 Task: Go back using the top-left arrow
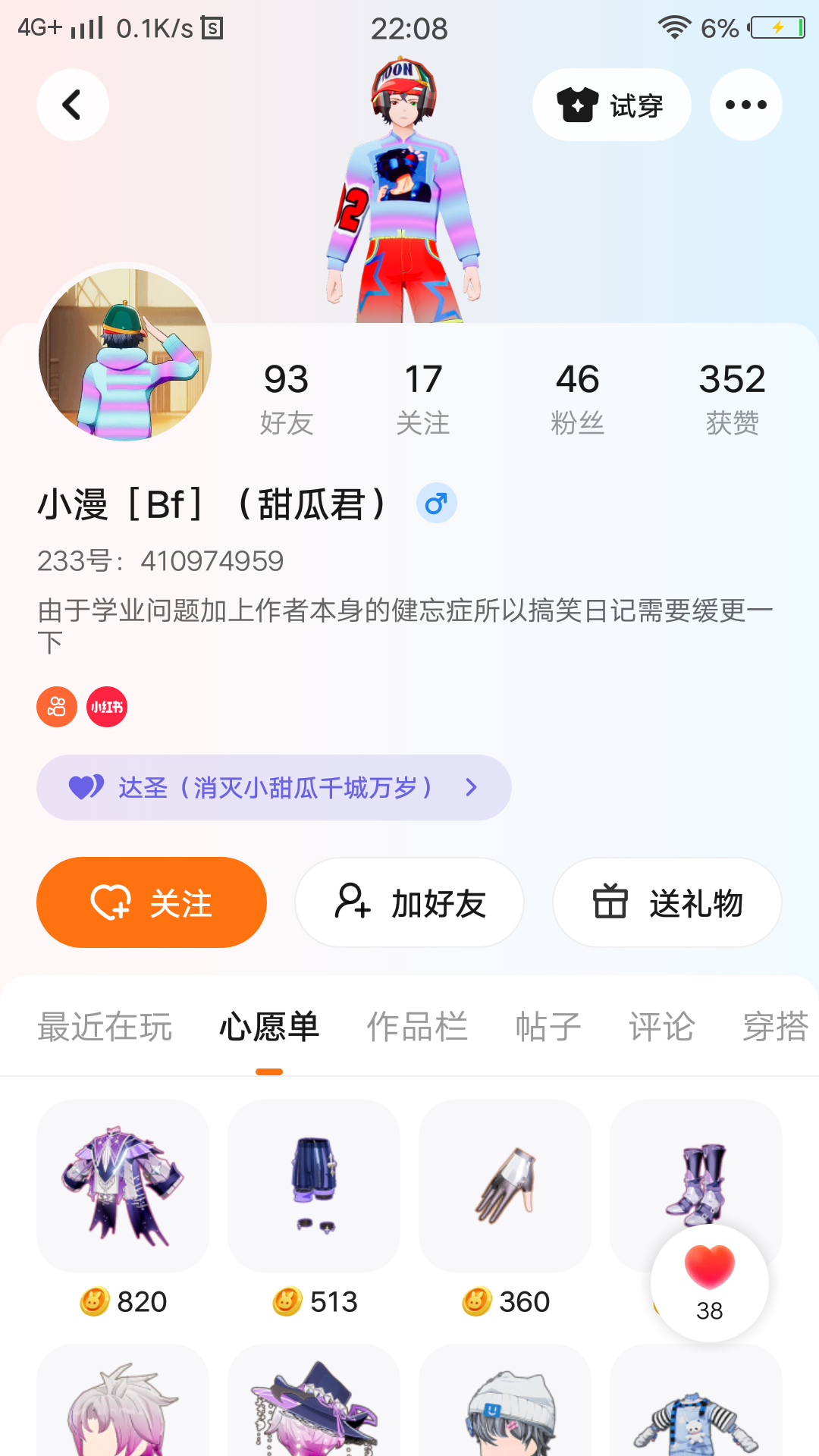[72, 105]
